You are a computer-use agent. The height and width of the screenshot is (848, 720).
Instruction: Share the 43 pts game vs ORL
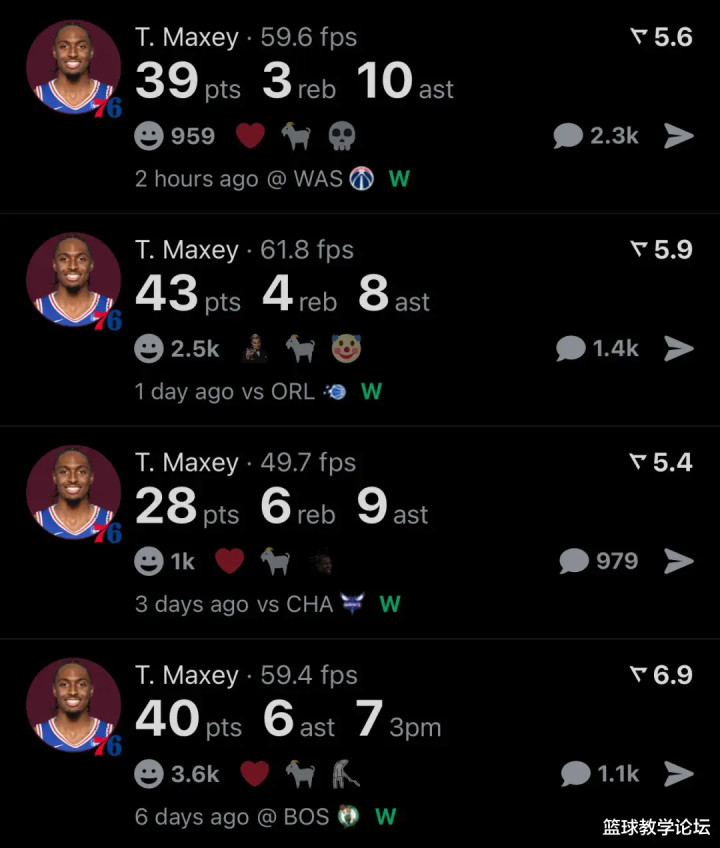[x=679, y=348]
